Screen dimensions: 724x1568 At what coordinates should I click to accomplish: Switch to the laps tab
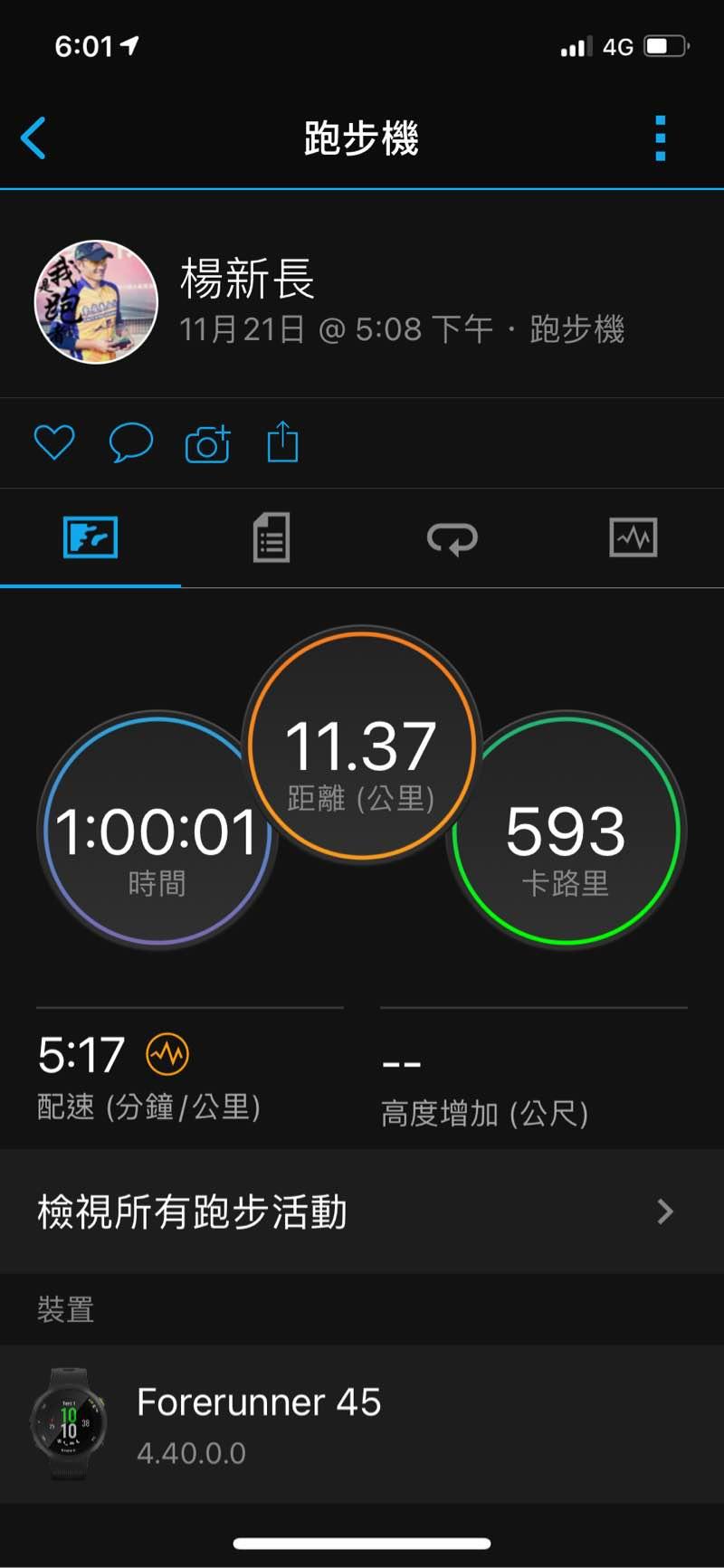452,538
